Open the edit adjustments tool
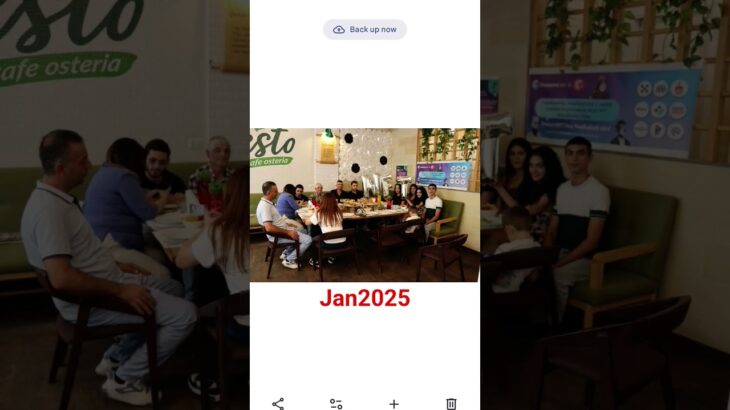Viewport: 730px width, 410px height. [x=336, y=403]
